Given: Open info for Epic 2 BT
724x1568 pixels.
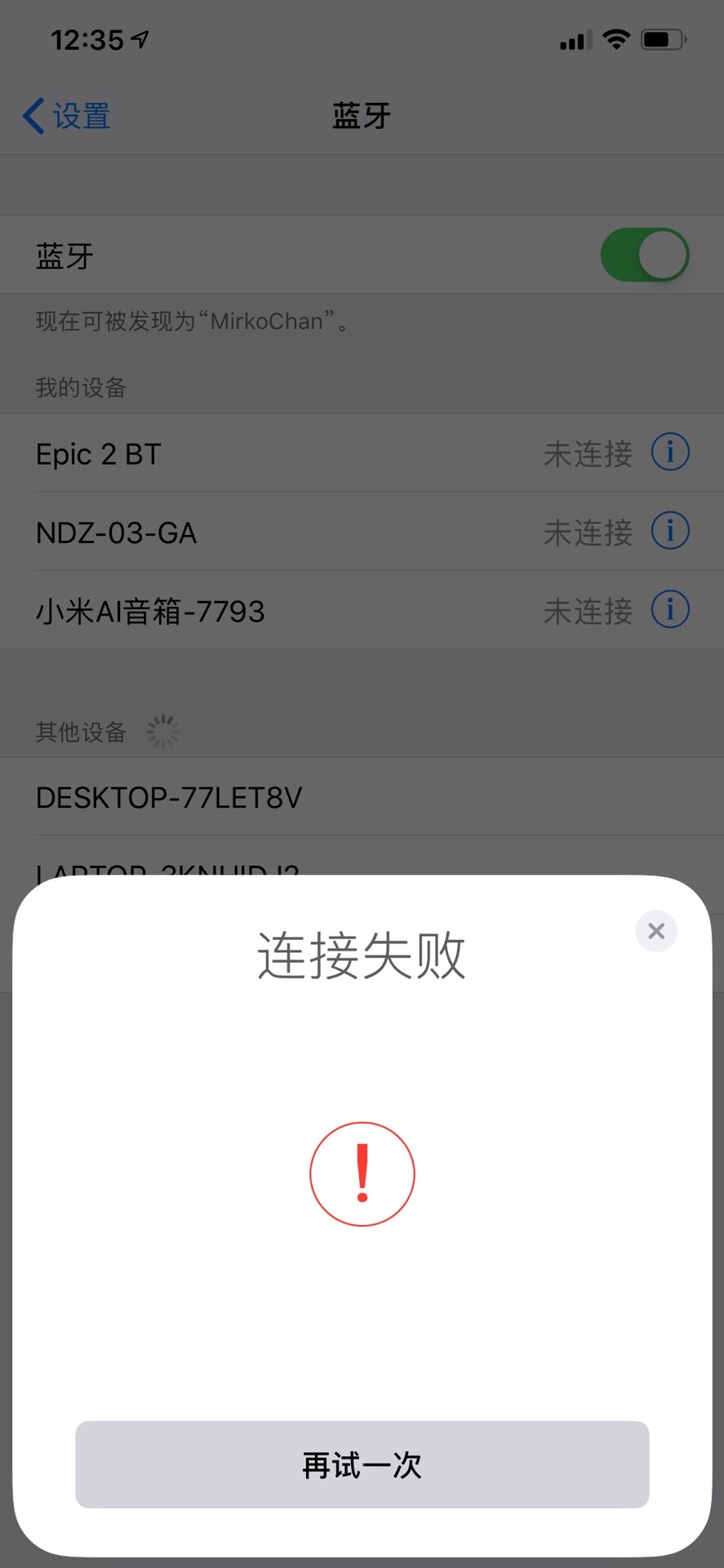Looking at the screenshot, I should [670, 452].
